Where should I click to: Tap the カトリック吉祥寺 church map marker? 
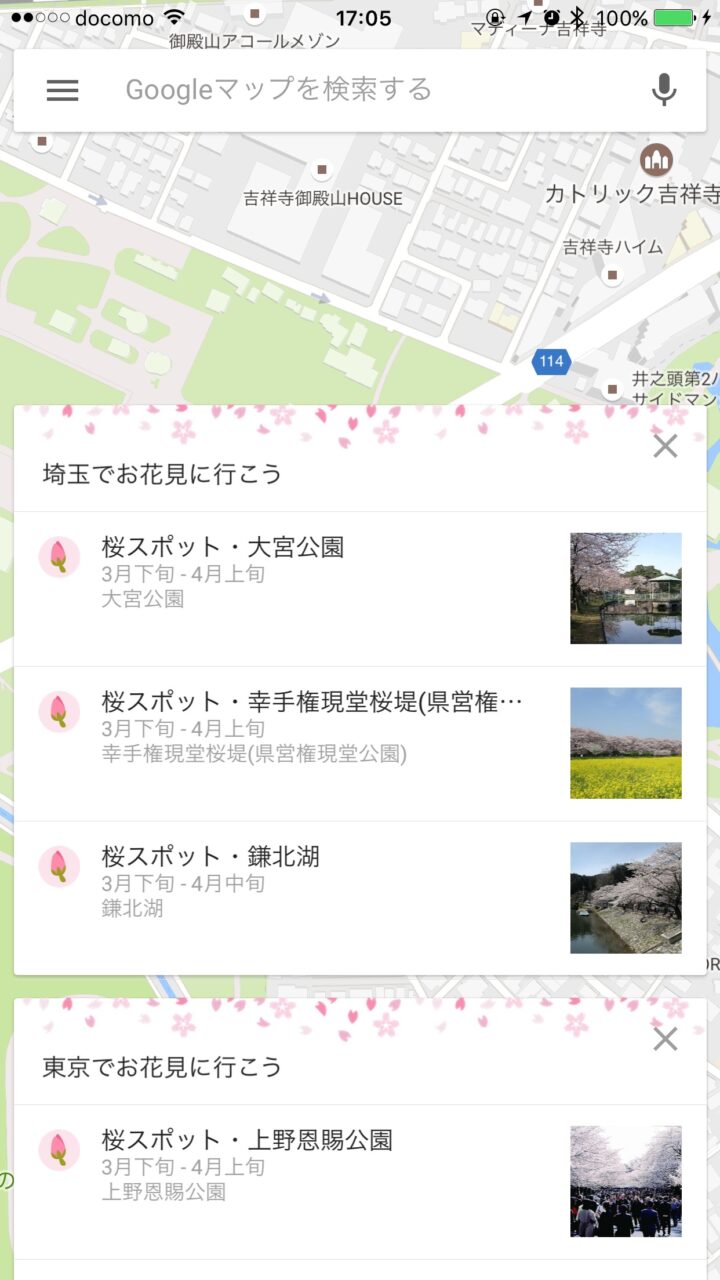[x=656, y=159]
